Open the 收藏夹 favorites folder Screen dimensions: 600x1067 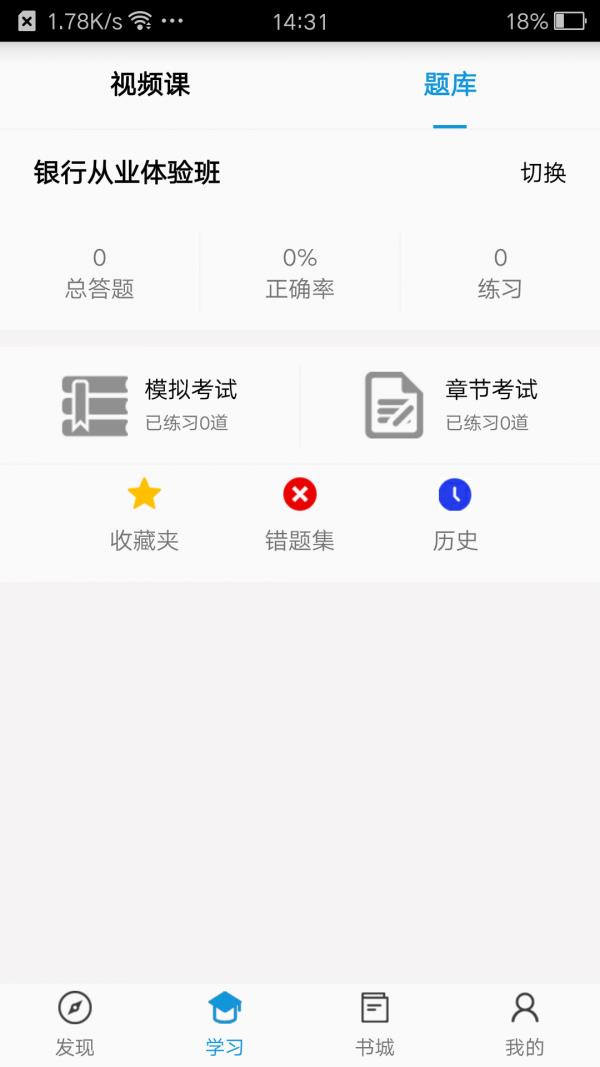click(x=144, y=515)
